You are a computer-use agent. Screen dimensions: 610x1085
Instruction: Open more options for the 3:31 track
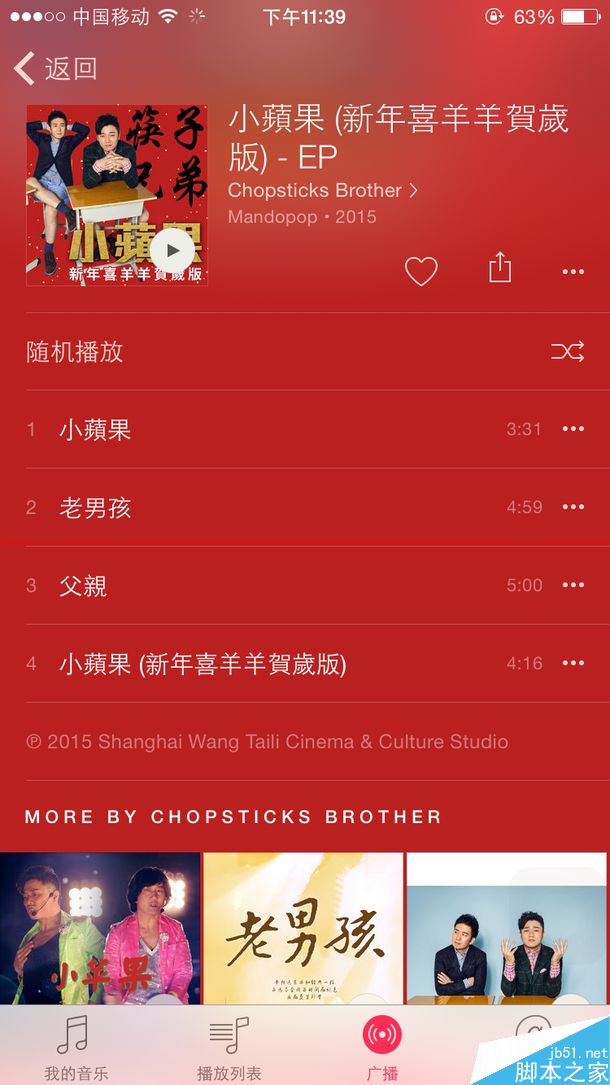573,429
